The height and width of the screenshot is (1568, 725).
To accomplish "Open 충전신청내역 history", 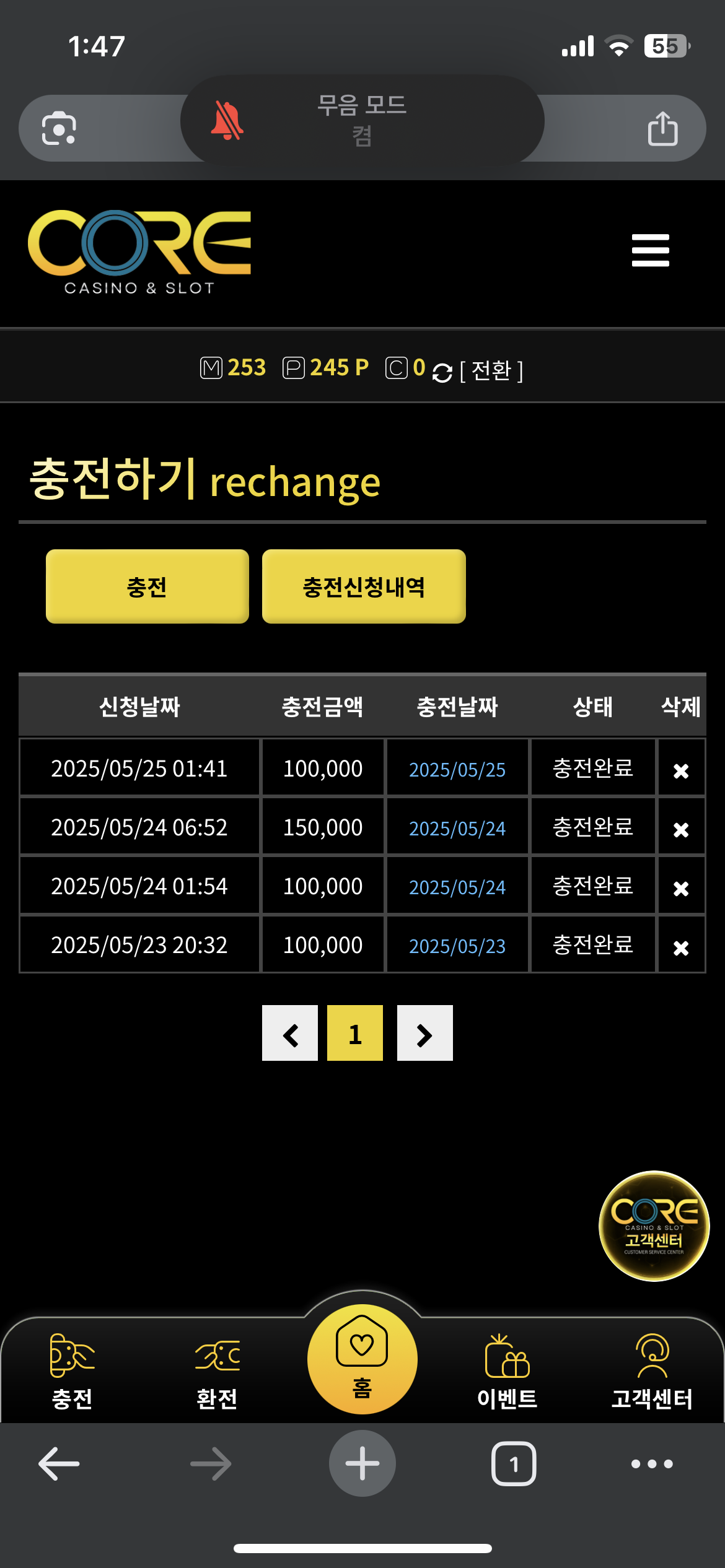I will click(364, 586).
